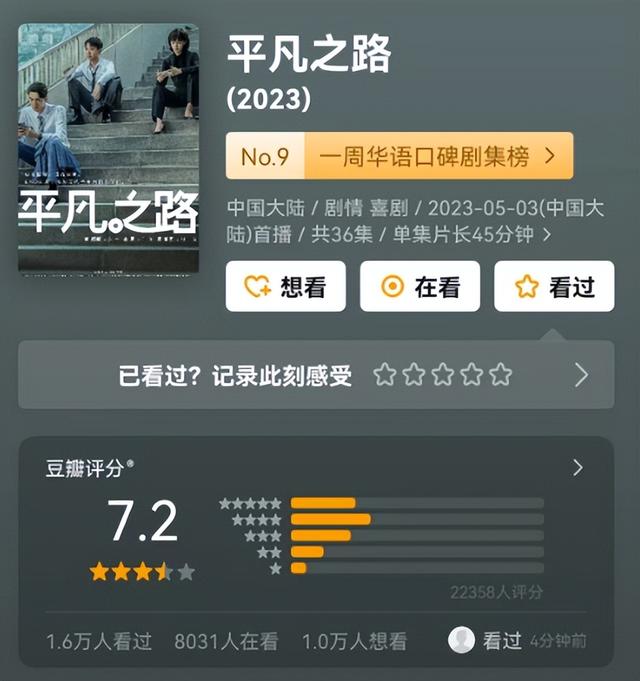The width and height of the screenshot is (640, 681).
Task: Expand the show details info line
Action: point(547,236)
